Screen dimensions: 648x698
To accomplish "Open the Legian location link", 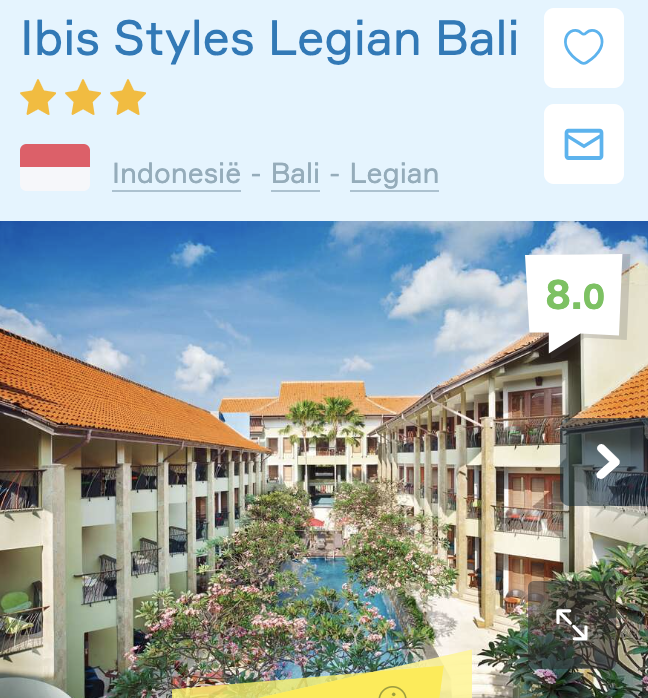I will [394, 174].
